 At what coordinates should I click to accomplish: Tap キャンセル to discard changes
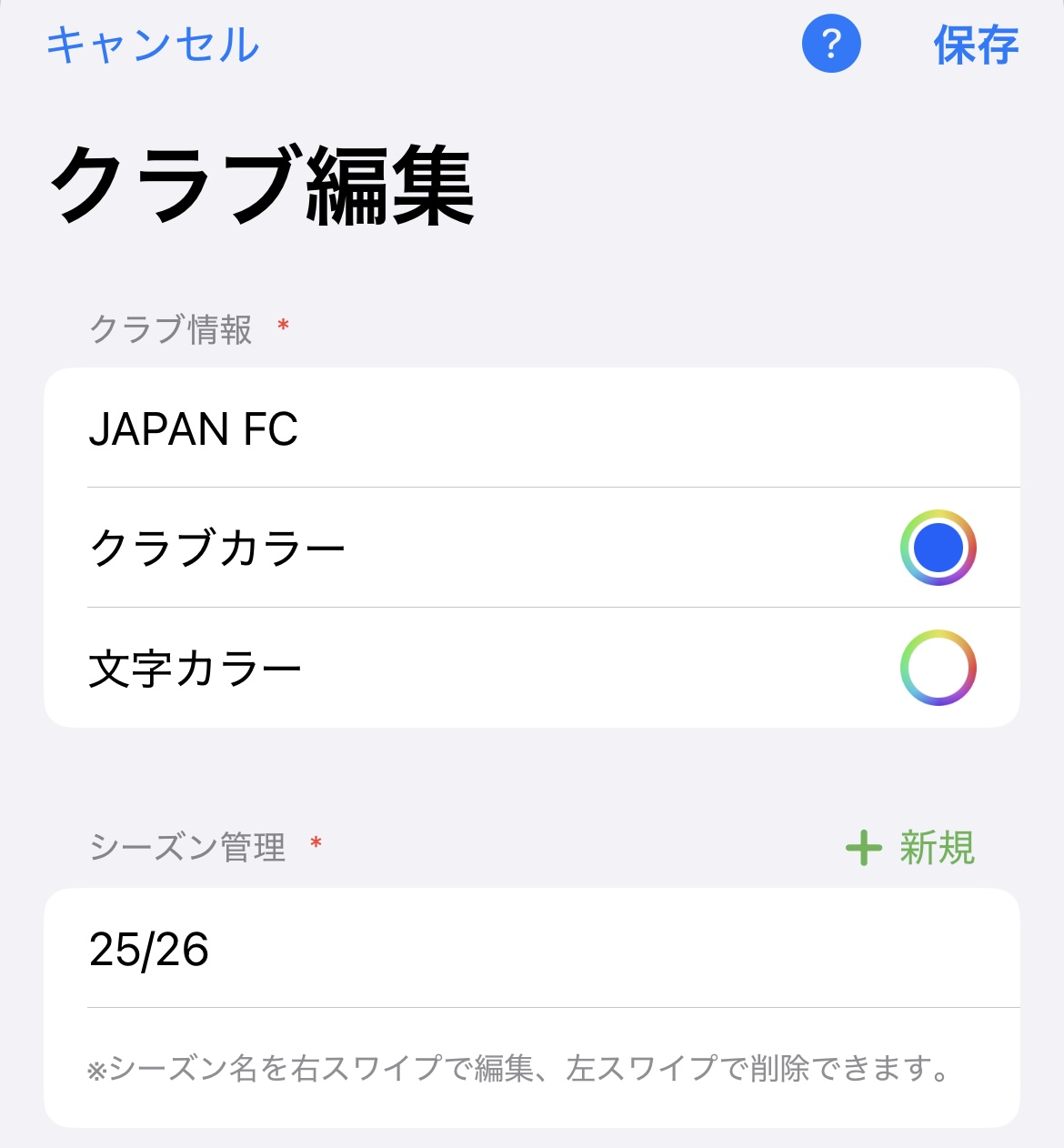(153, 45)
